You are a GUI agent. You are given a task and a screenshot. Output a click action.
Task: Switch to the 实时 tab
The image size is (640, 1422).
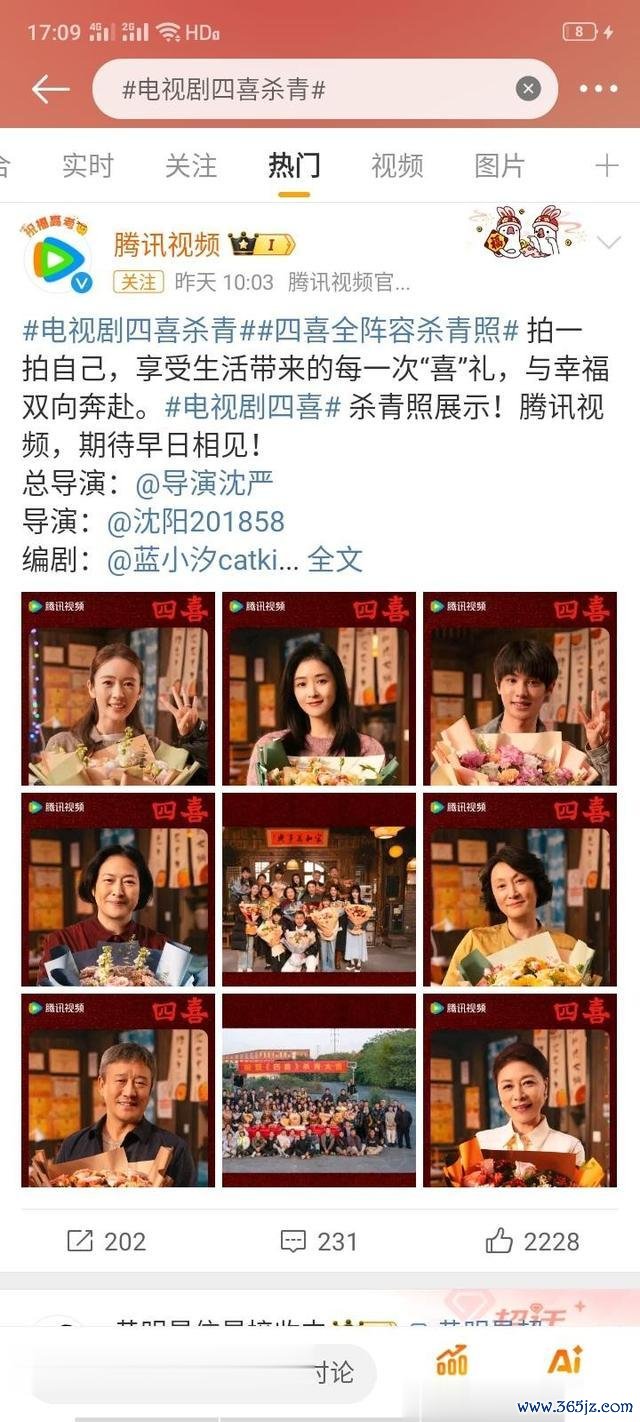click(88, 166)
